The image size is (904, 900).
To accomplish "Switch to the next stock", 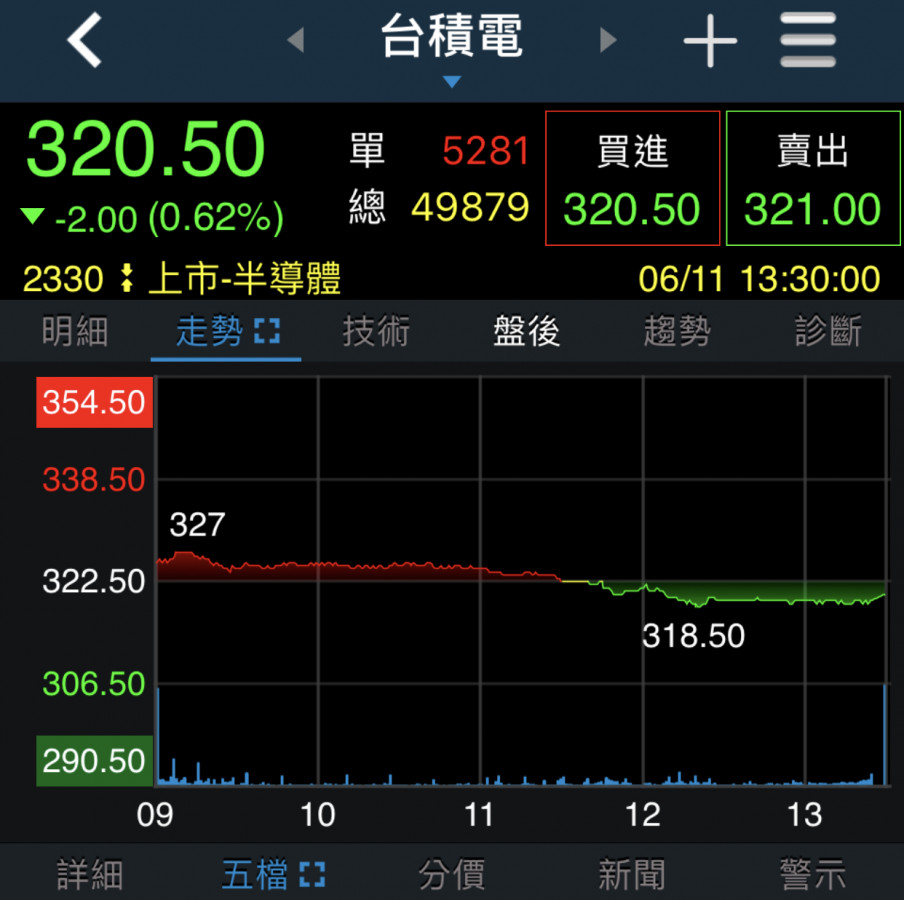I will tap(608, 40).
